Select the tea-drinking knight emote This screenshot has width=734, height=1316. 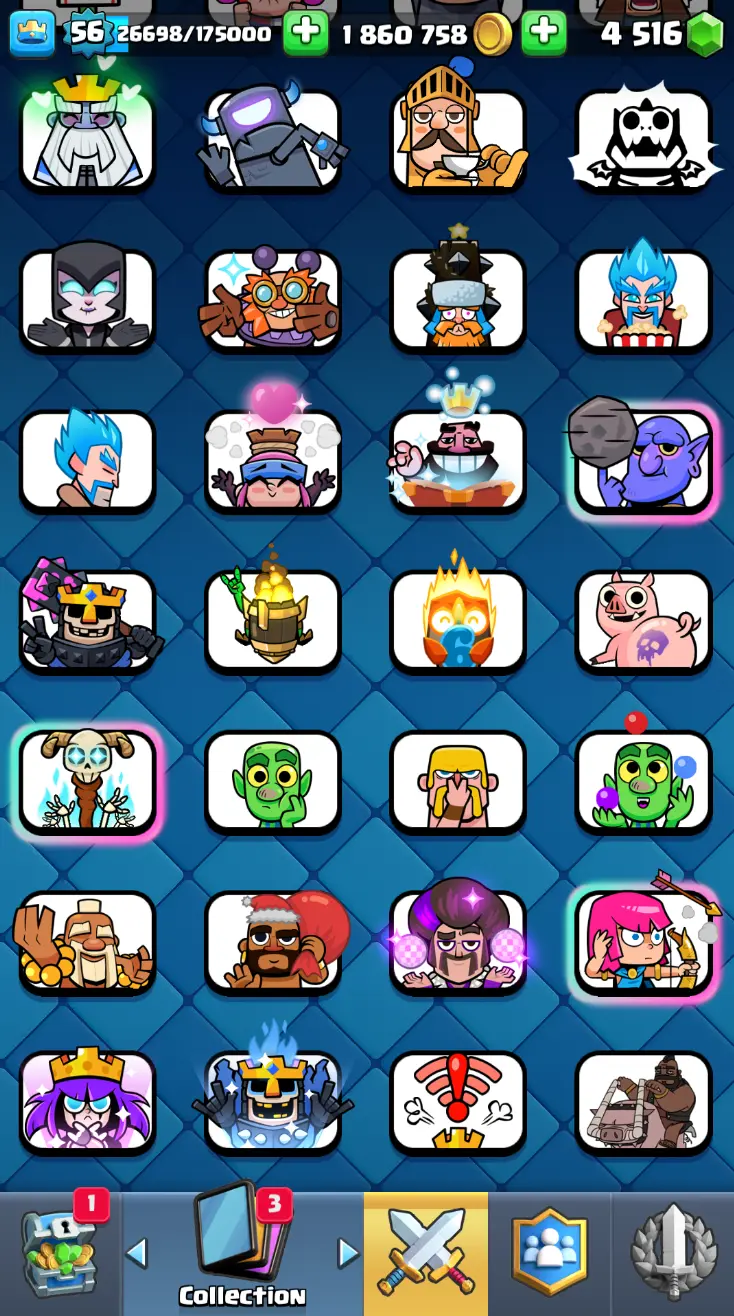pos(458,139)
